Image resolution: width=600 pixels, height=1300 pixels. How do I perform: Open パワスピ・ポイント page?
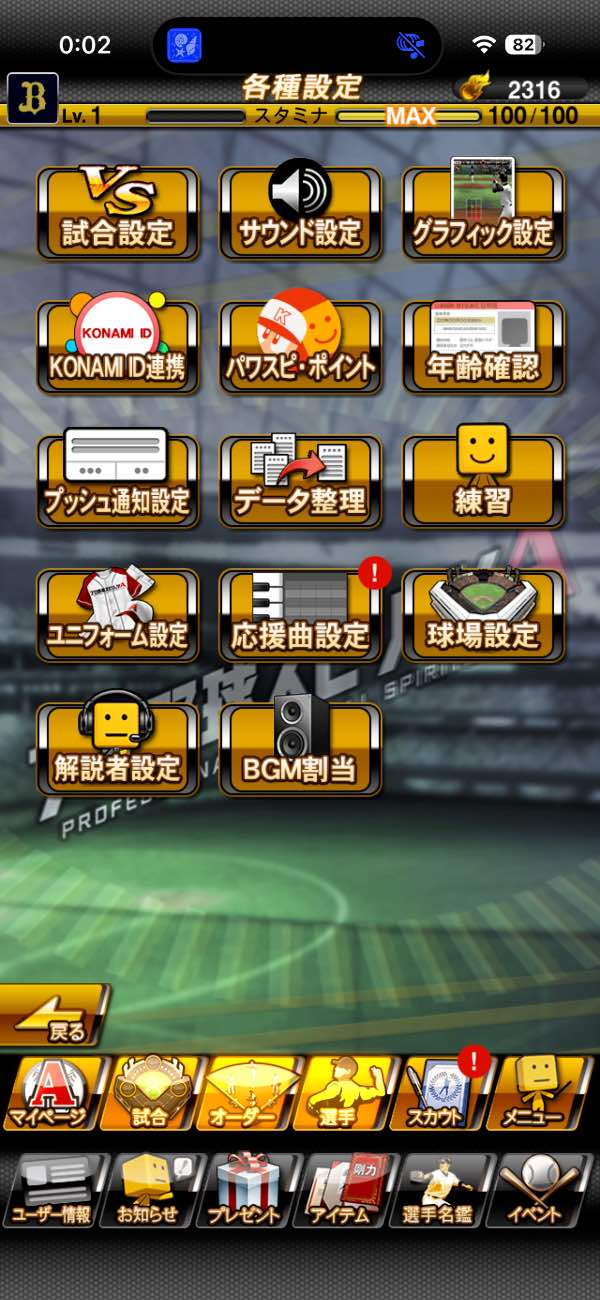click(x=300, y=346)
